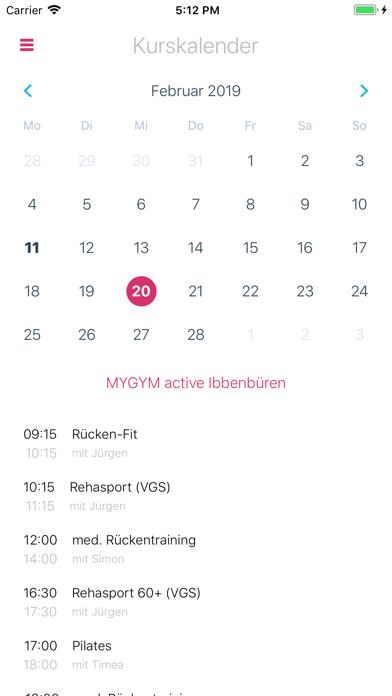Open the hamburger menu
Image resolution: width=392 pixels, height=696 pixels.
(27, 45)
